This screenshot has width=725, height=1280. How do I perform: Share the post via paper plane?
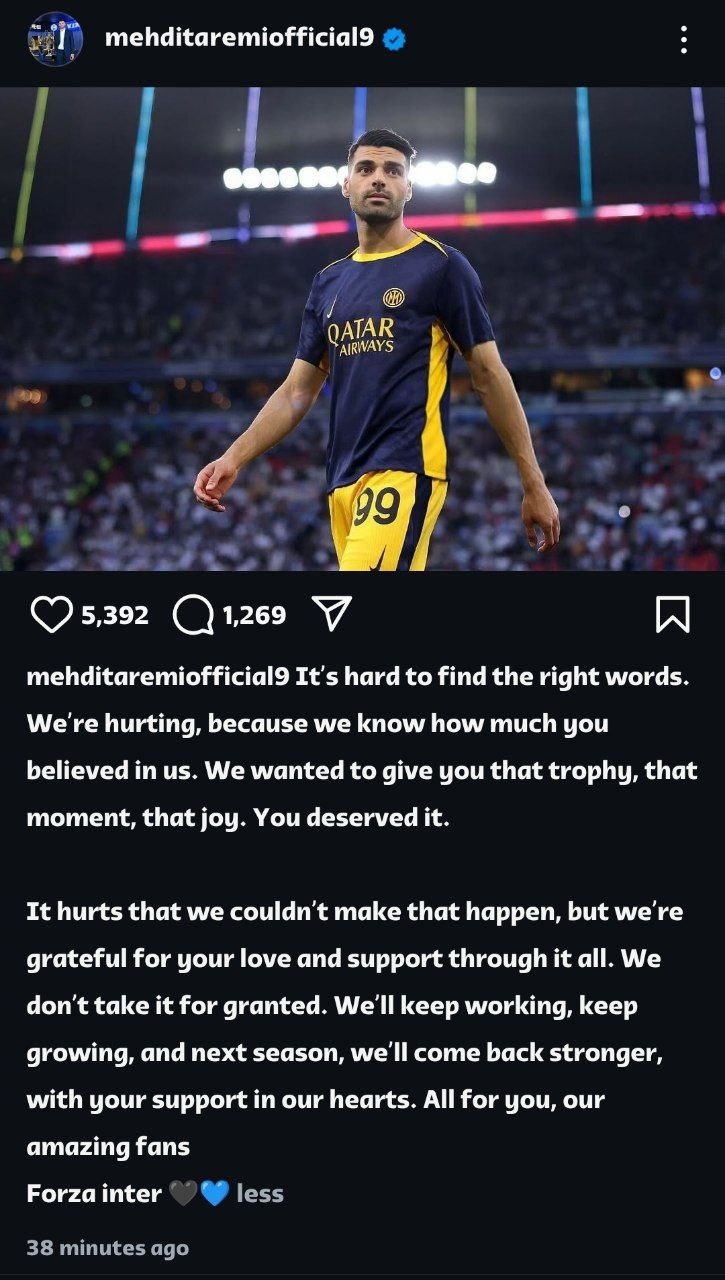click(331, 614)
